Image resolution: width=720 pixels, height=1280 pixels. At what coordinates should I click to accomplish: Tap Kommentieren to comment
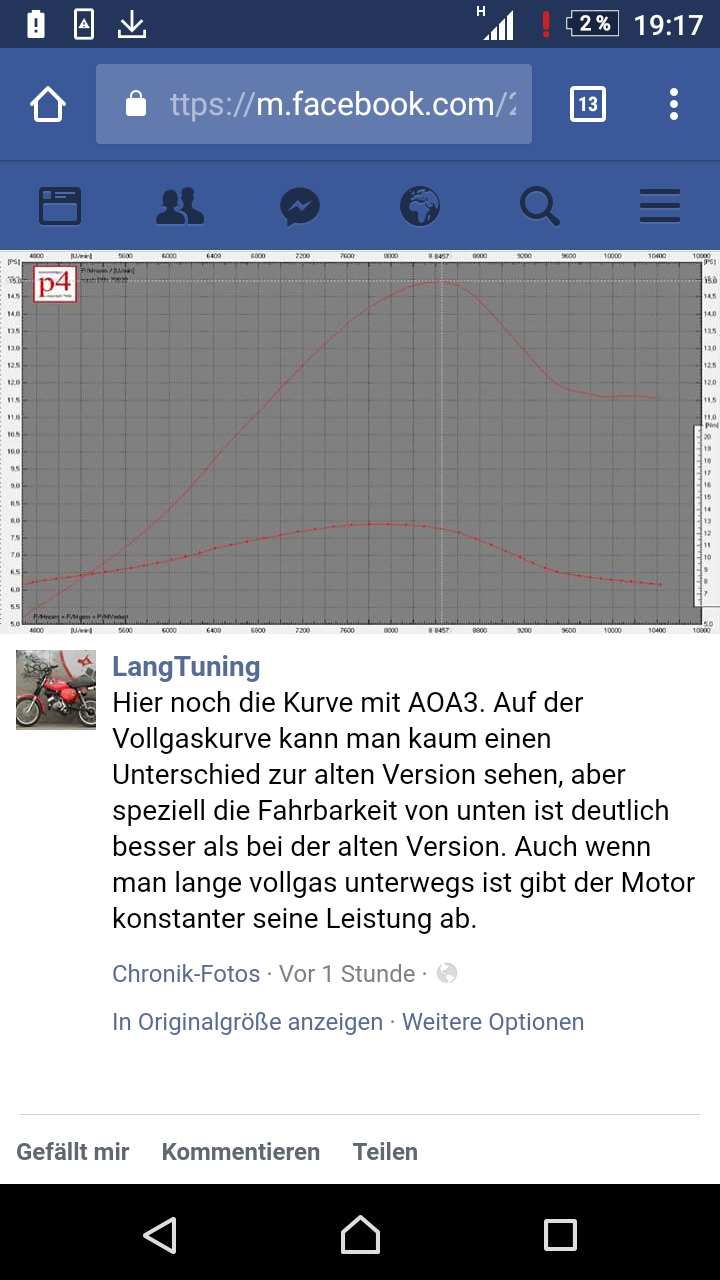pyautogui.click(x=241, y=1152)
